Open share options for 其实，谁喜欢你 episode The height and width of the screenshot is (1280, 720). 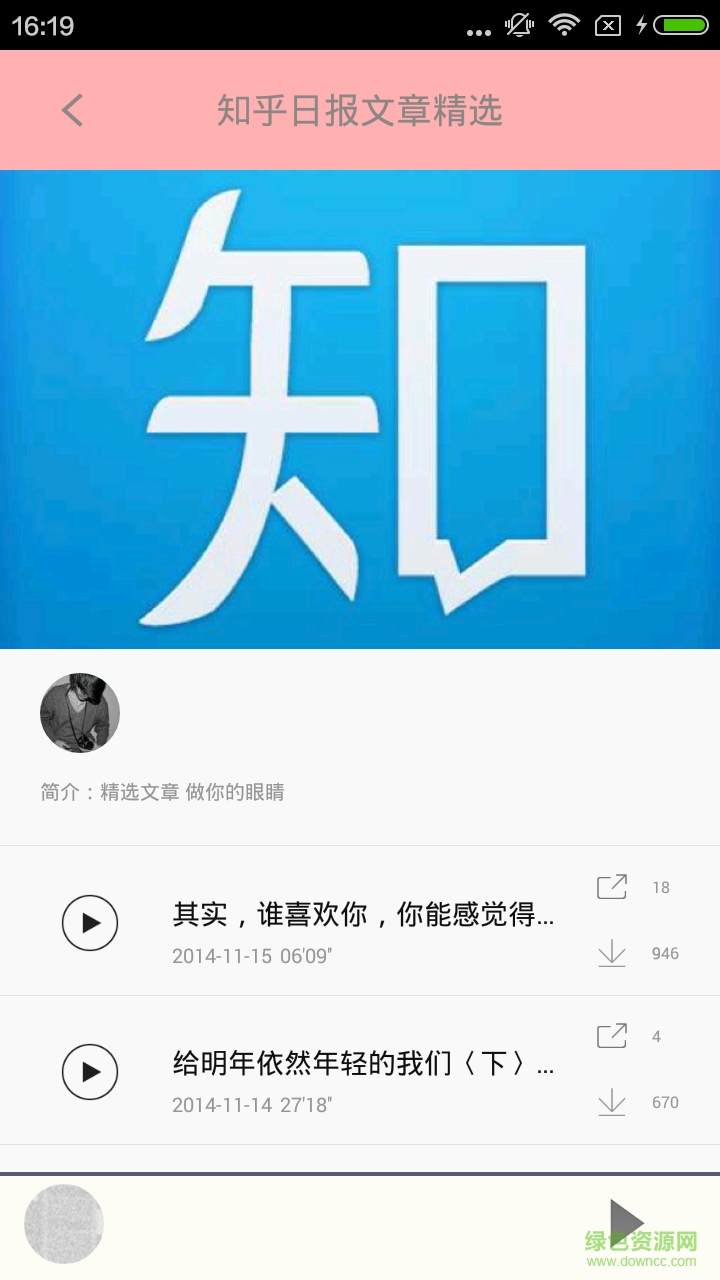[x=613, y=886]
